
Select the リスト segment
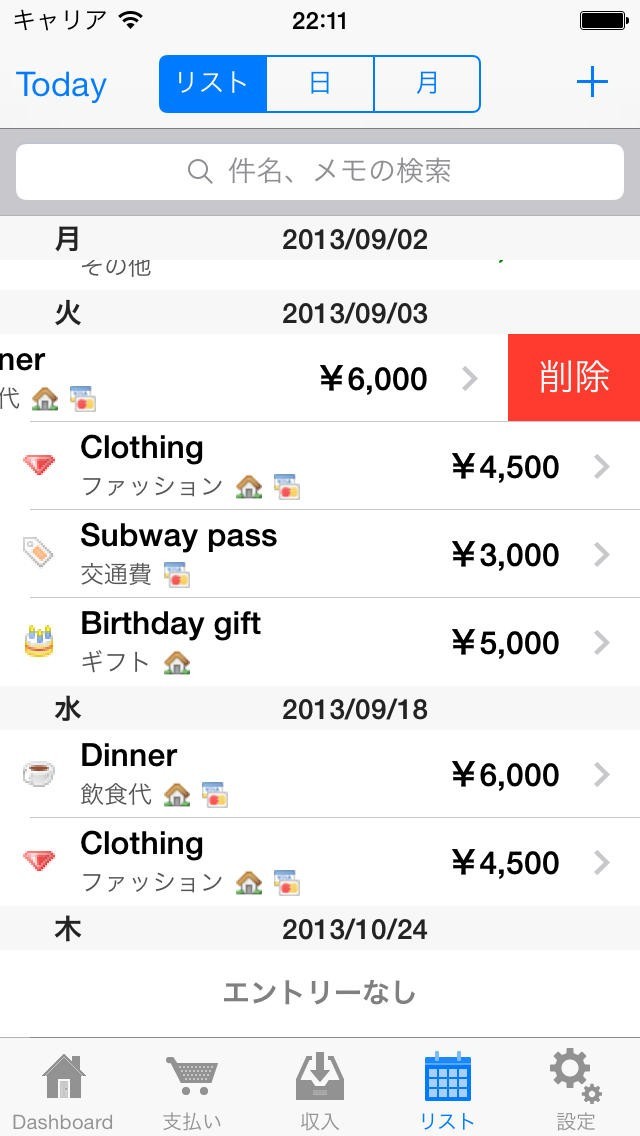(x=213, y=84)
